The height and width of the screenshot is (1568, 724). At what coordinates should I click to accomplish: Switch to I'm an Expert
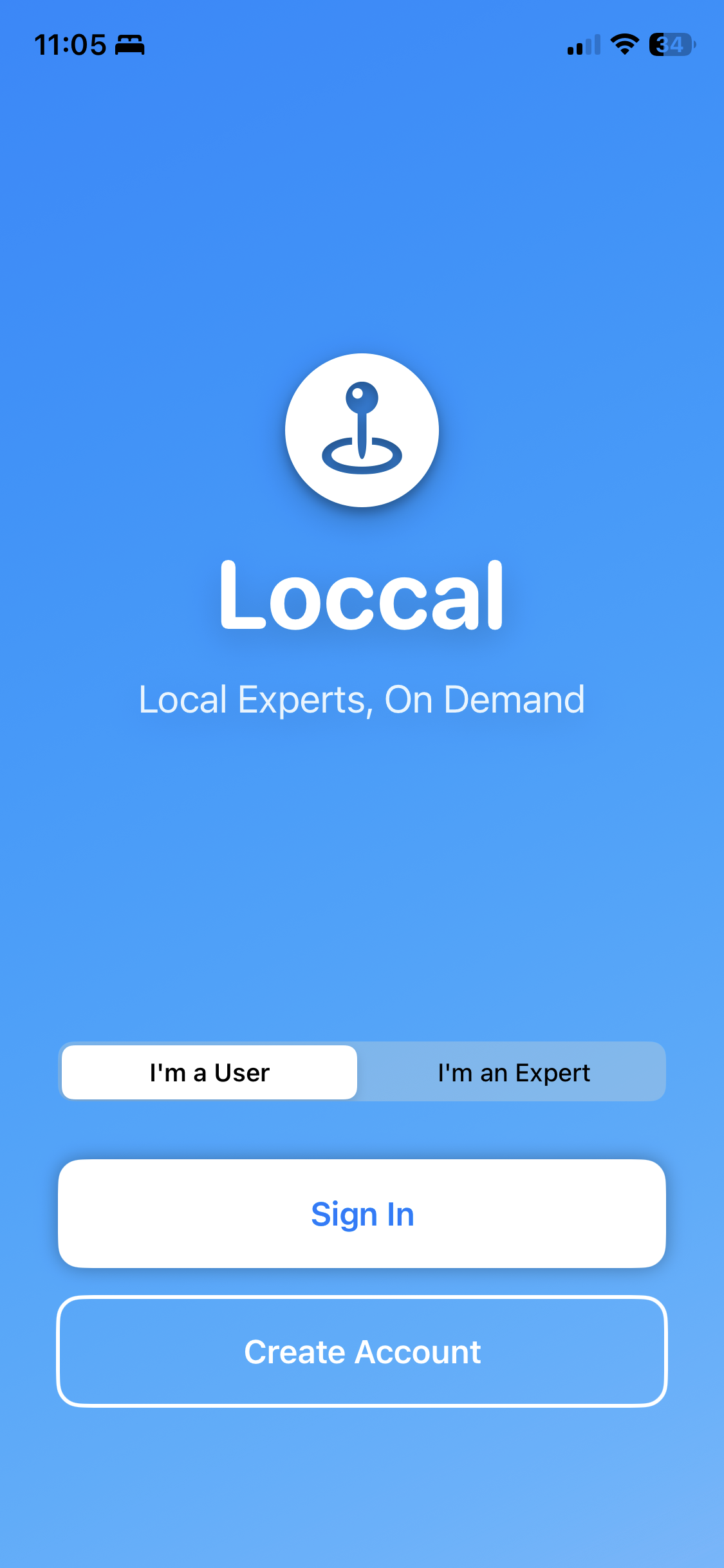(513, 1072)
